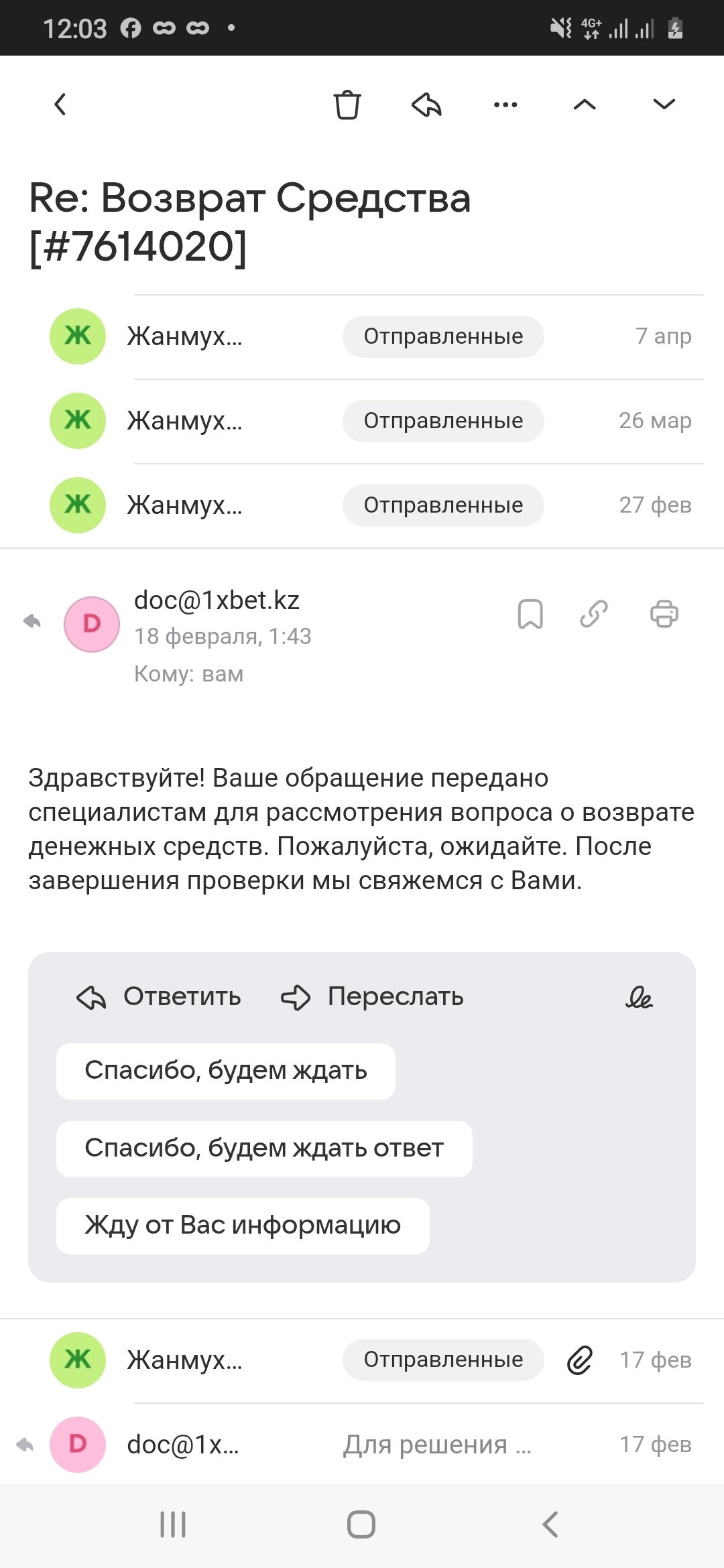Jump to the next email with the down chevron
The height and width of the screenshot is (1568, 724).
click(664, 105)
